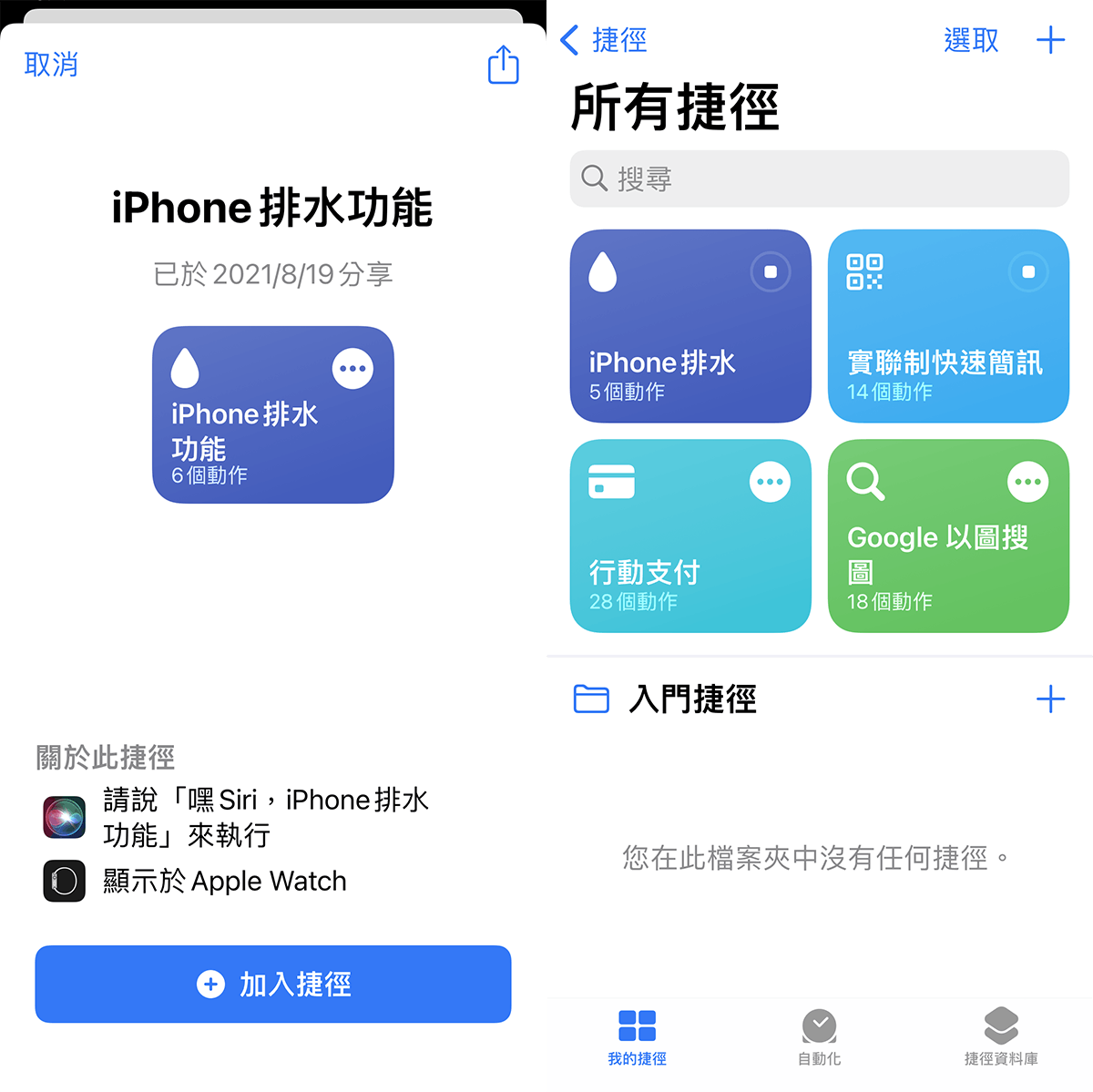Image resolution: width=1093 pixels, height=1092 pixels.
Task: Tap 取消 to cancel adding shortcut
Action: point(51,65)
